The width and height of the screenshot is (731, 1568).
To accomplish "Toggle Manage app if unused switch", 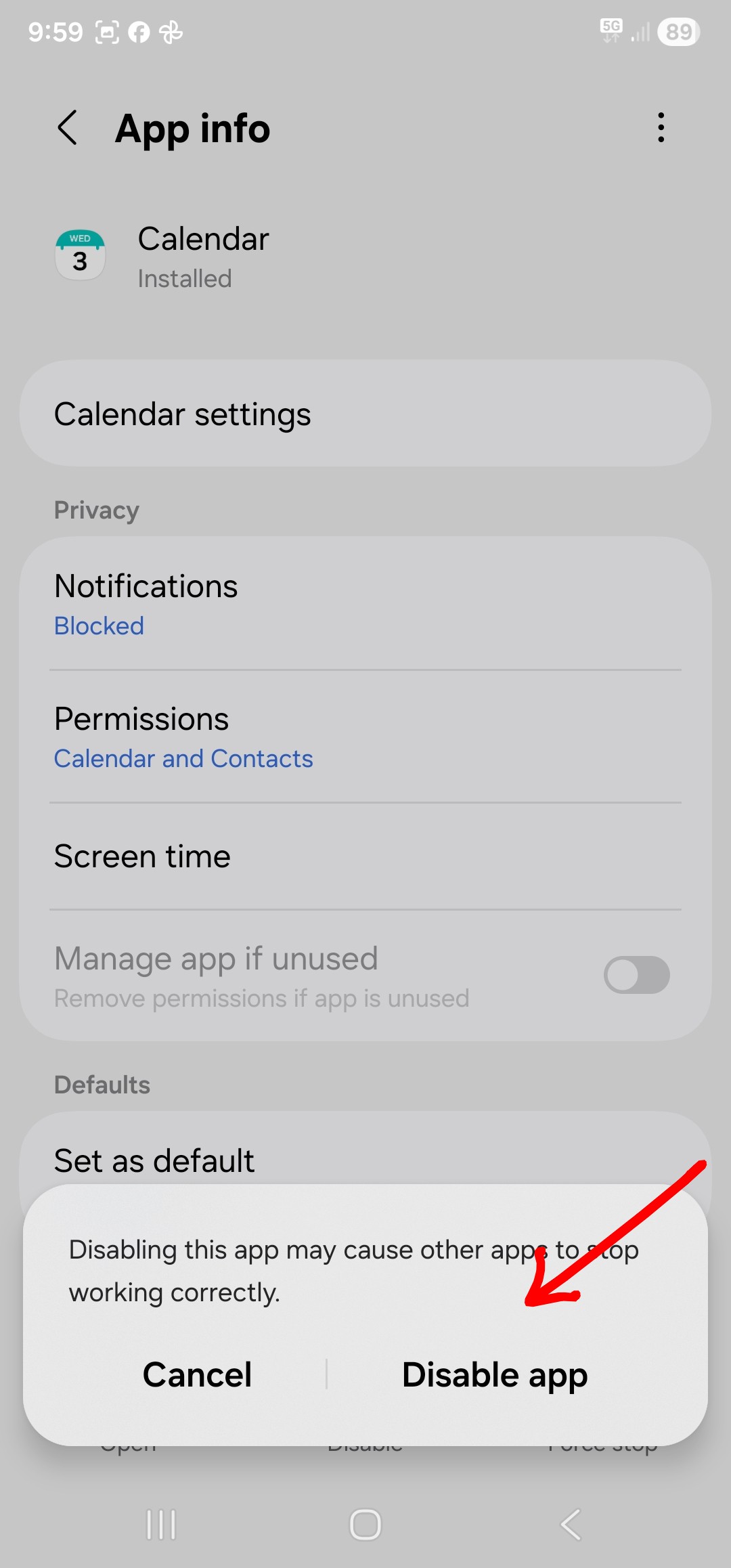I will click(x=636, y=975).
